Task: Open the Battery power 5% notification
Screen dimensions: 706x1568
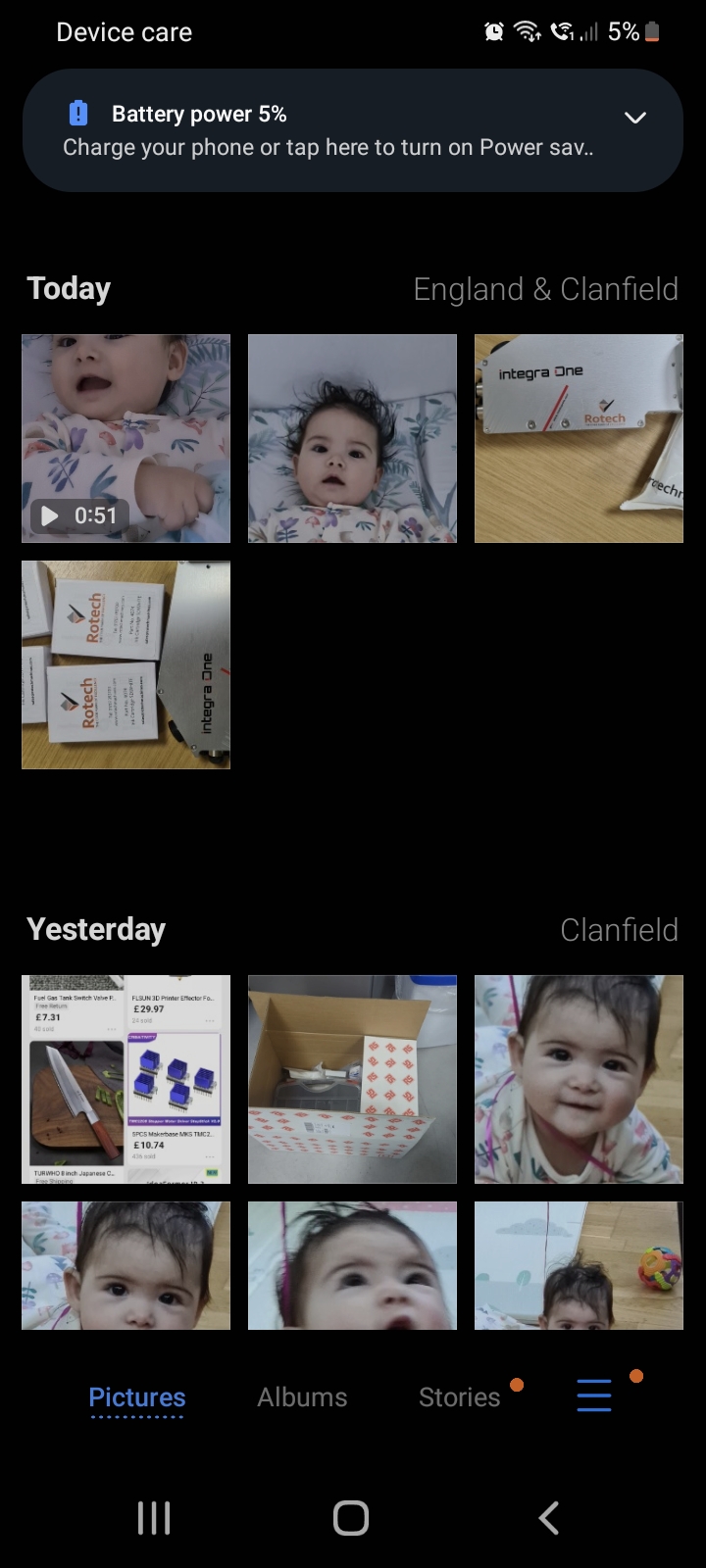Action: (324, 131)
